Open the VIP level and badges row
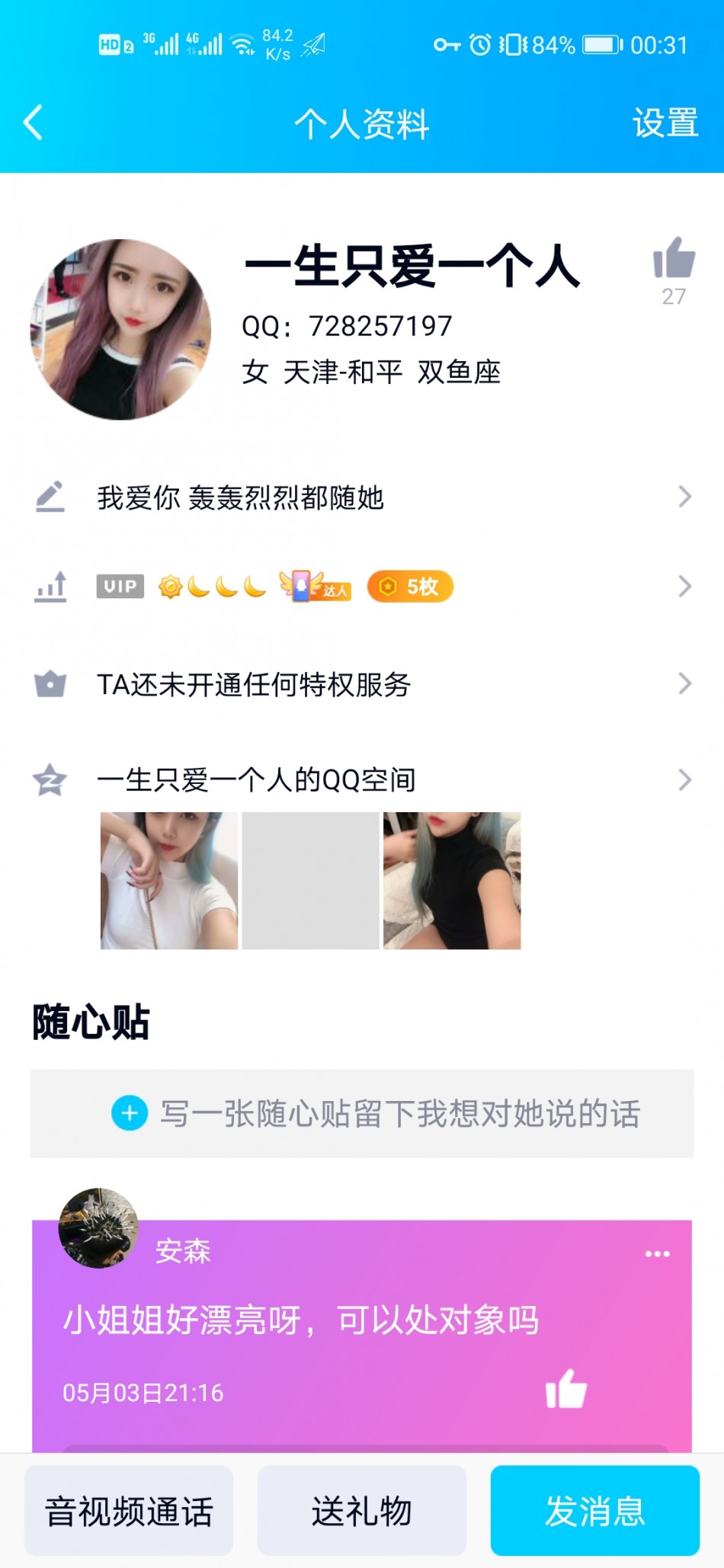The width and height of the screenshot is (724, 1568). tap(362, 587)
